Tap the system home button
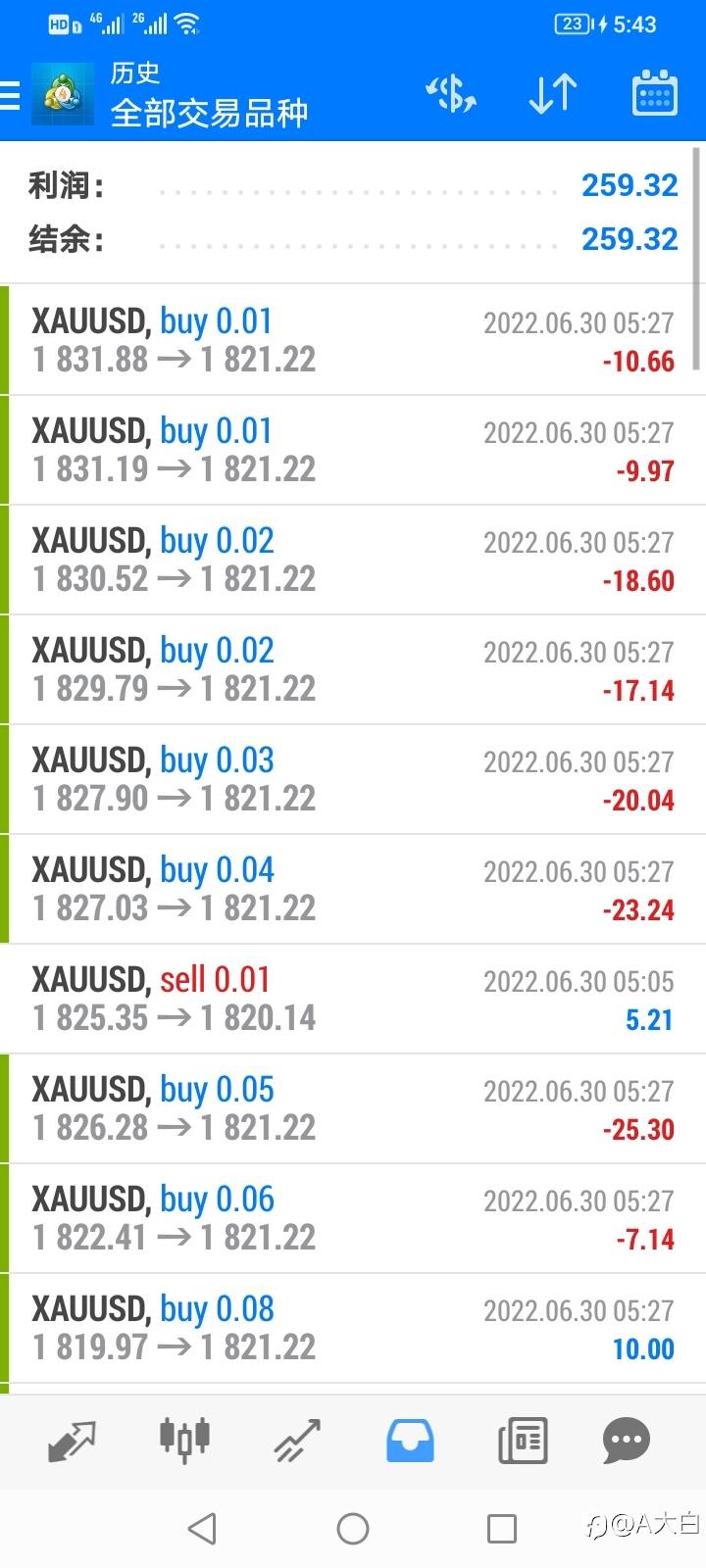706x1568 pixels. 353,1528
